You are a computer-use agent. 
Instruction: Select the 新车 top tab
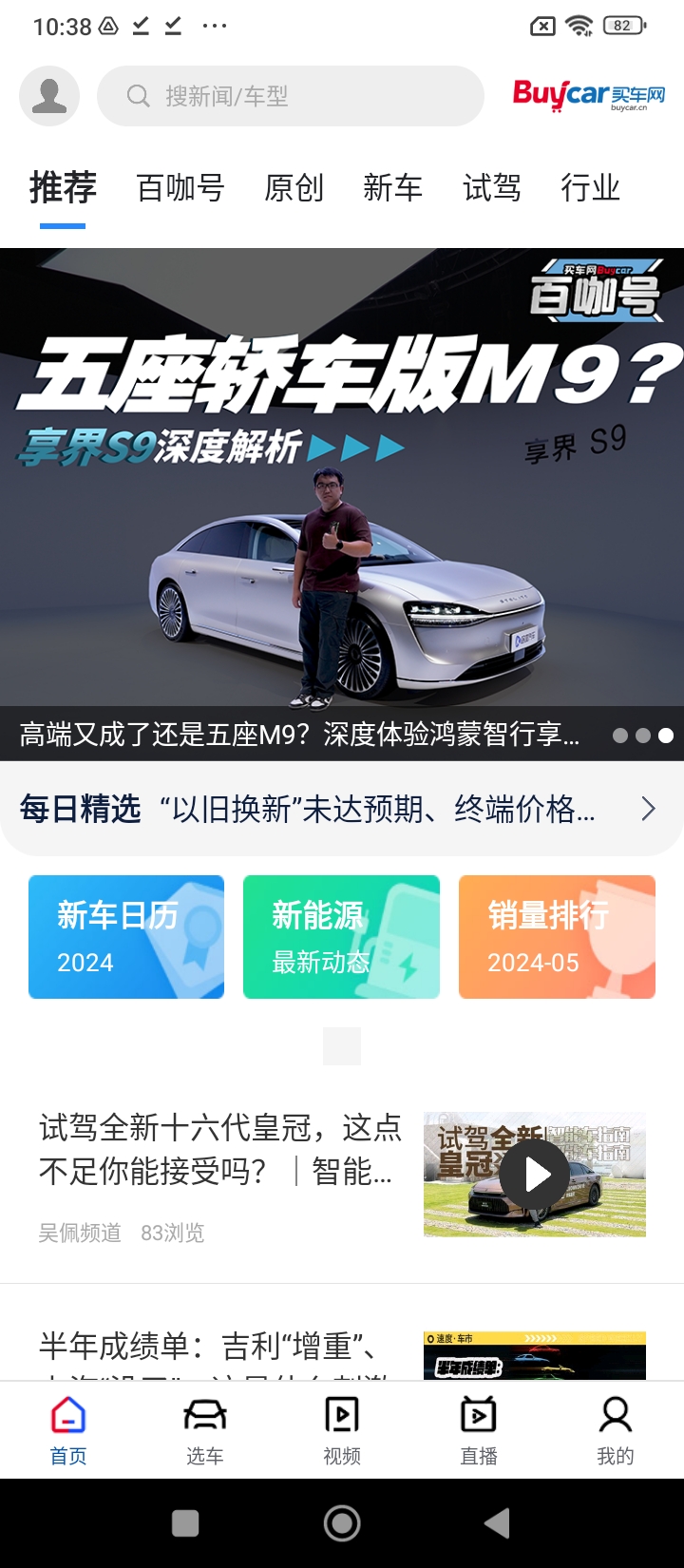[x=392, y=188]
